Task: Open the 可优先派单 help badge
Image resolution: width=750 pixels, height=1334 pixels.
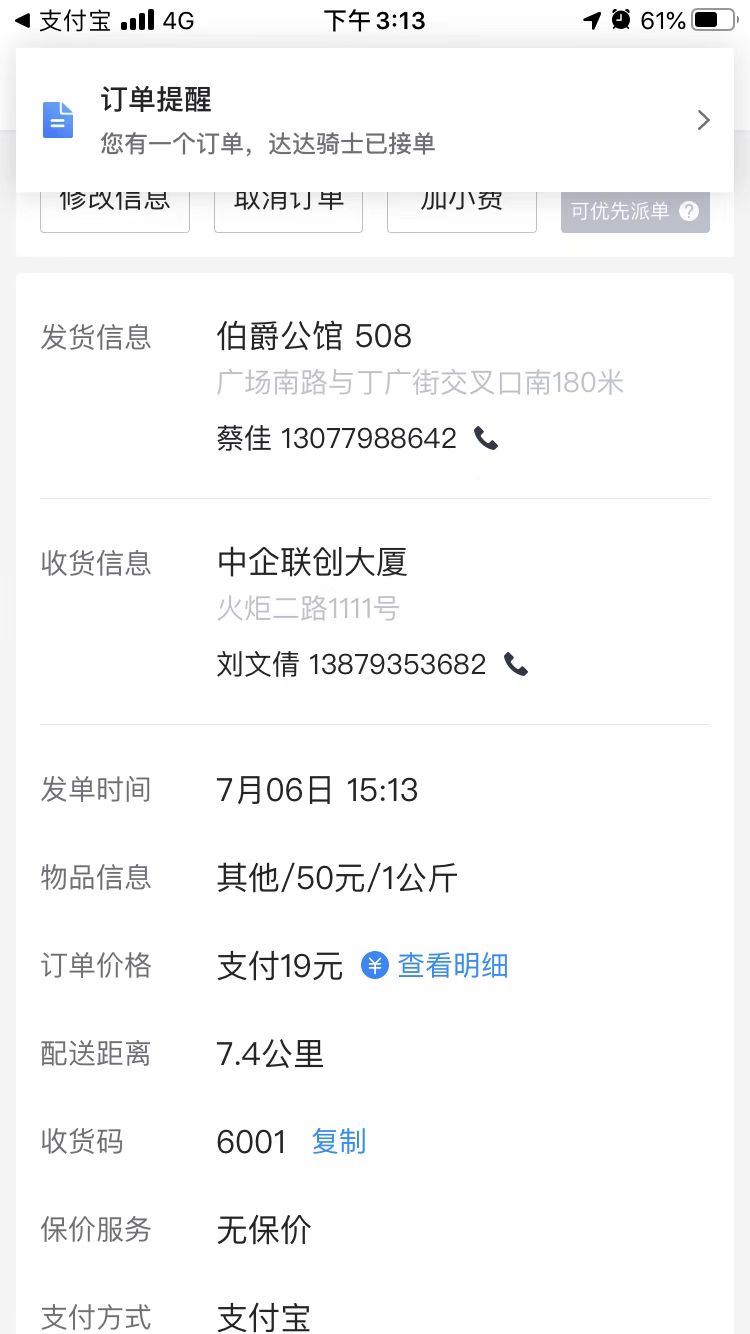Action: (635, 211)
